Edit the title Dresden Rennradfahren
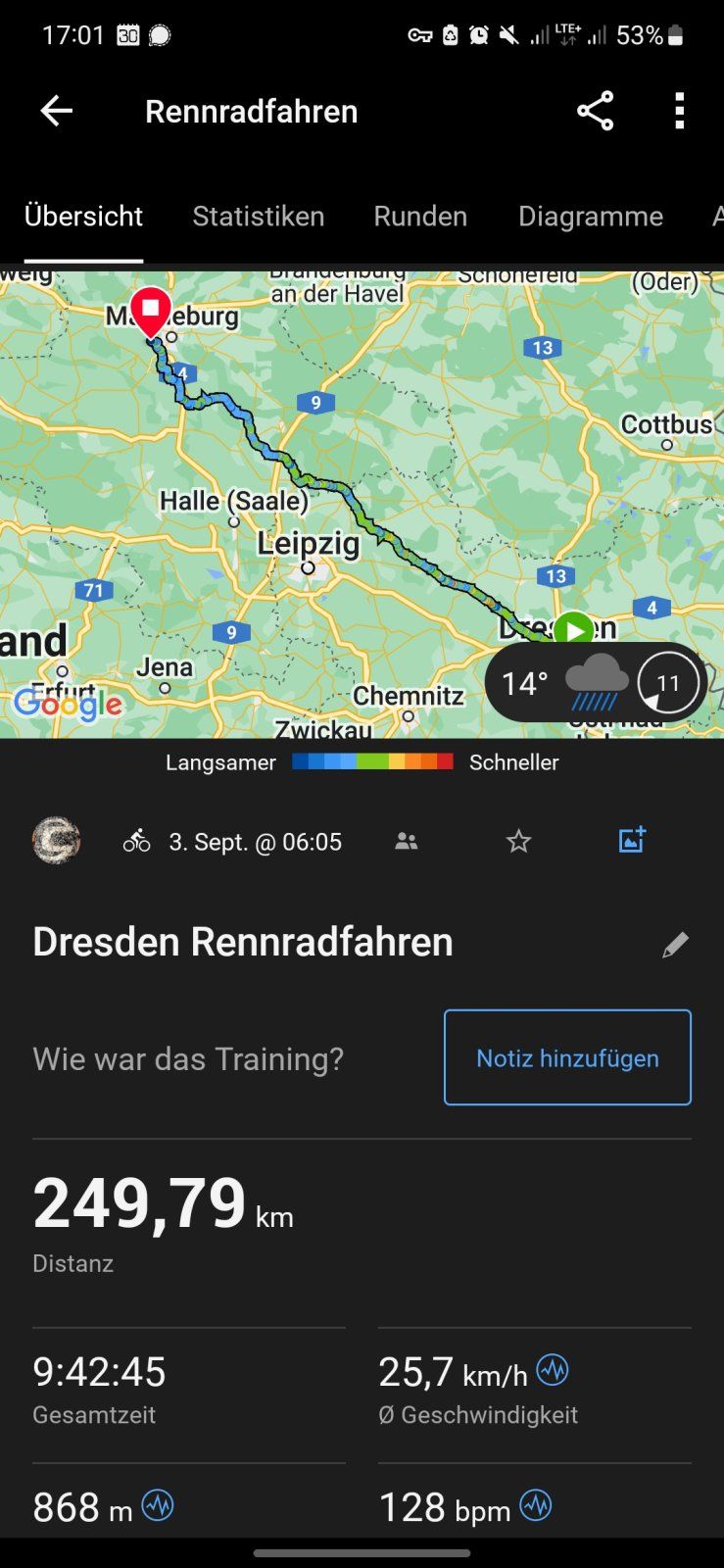This screenshot has width=724, height=1568. point(675,945)
